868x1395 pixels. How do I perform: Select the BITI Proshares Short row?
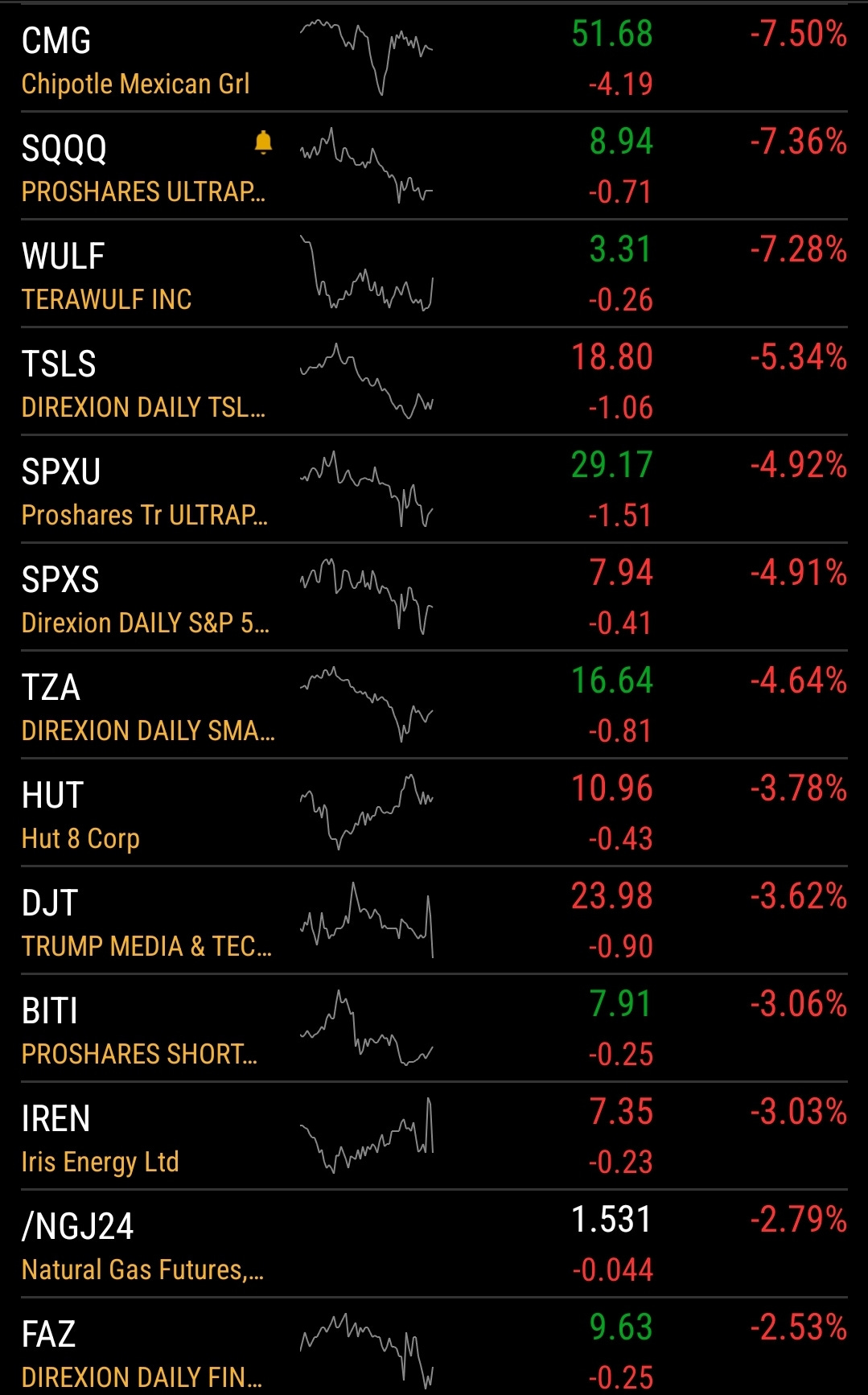(x=434, y=1028)
